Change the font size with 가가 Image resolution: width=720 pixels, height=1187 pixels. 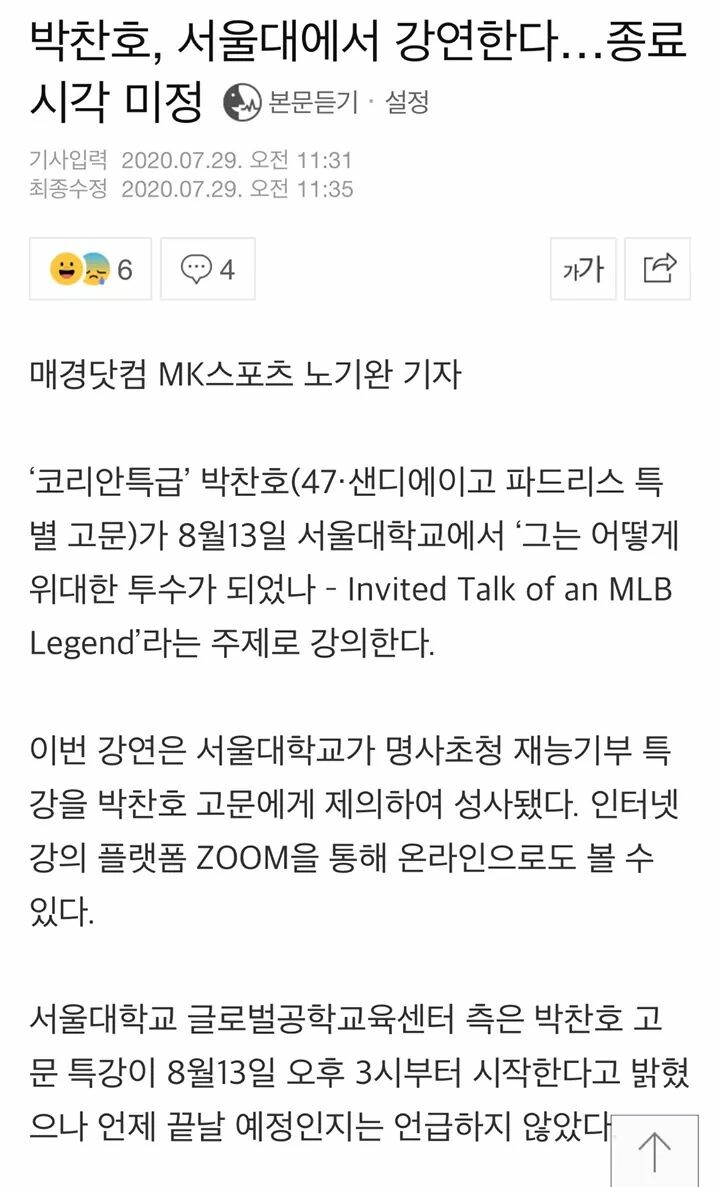[583, 269]
